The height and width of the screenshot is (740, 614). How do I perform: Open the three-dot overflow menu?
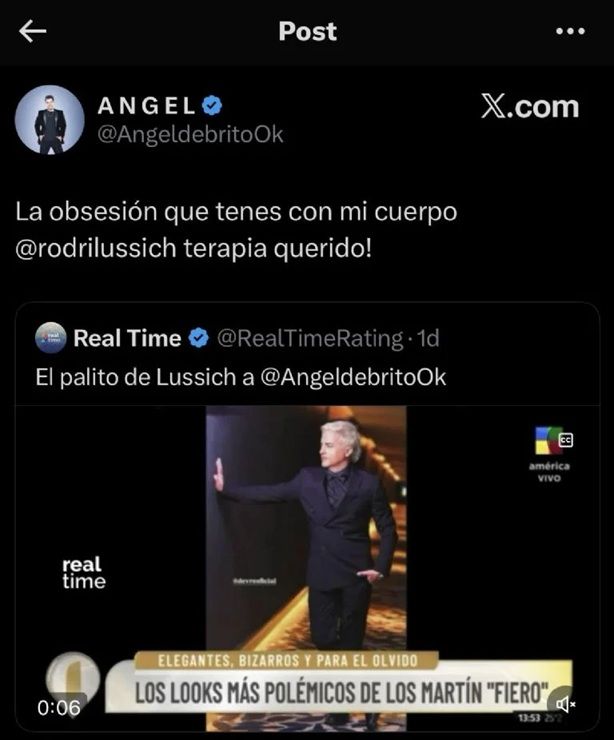(x=570, y=31)
